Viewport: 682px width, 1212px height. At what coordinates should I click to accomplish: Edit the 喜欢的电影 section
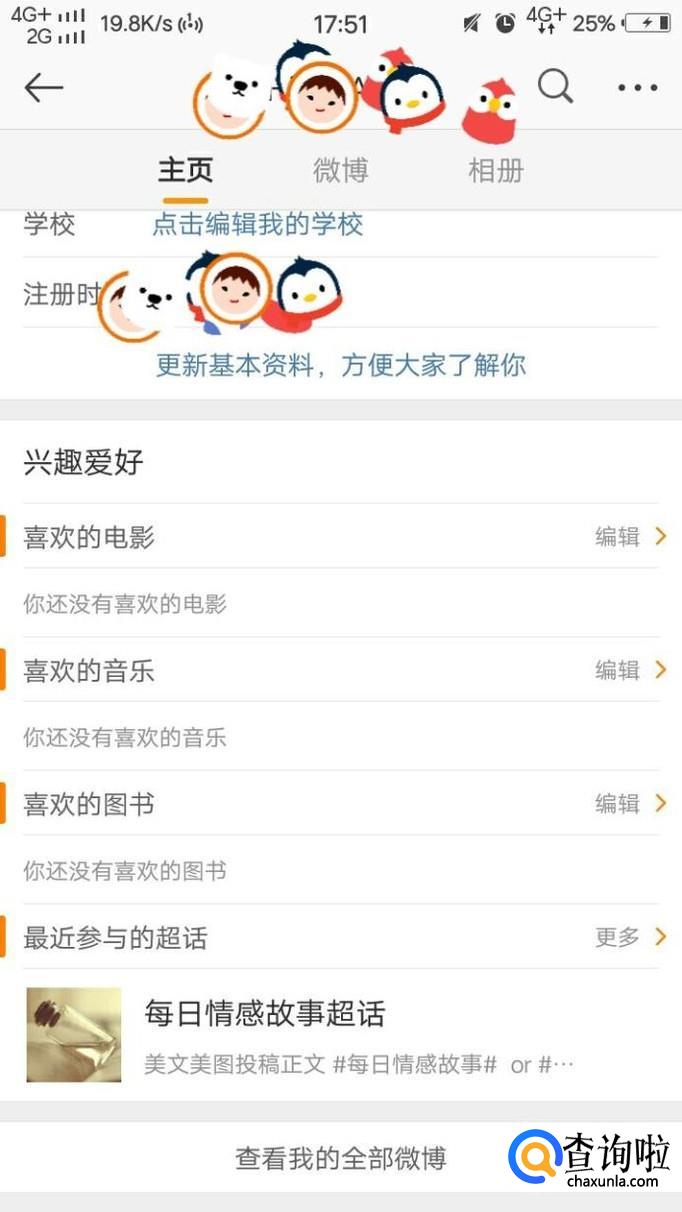[630, 537]
